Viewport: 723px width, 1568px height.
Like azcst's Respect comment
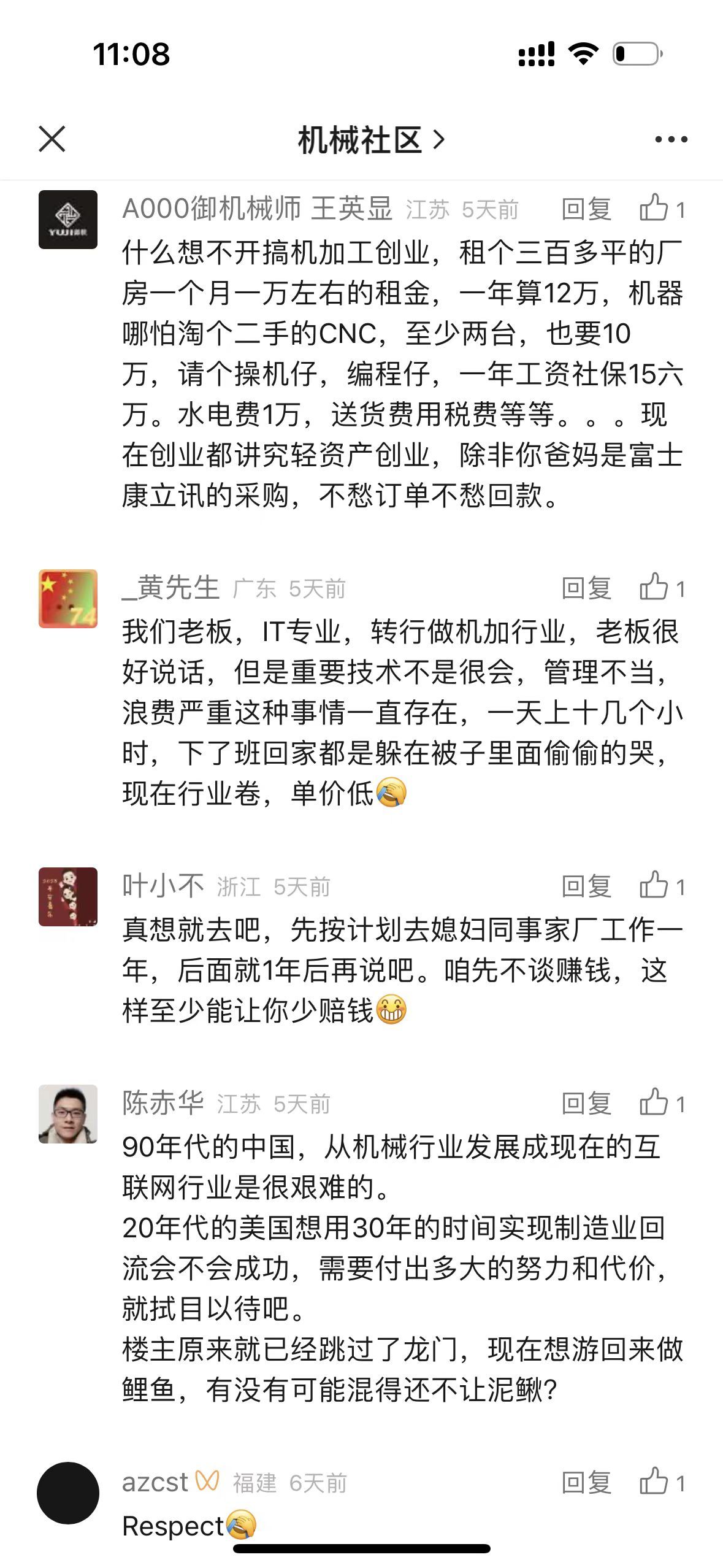click(660, 1482)
